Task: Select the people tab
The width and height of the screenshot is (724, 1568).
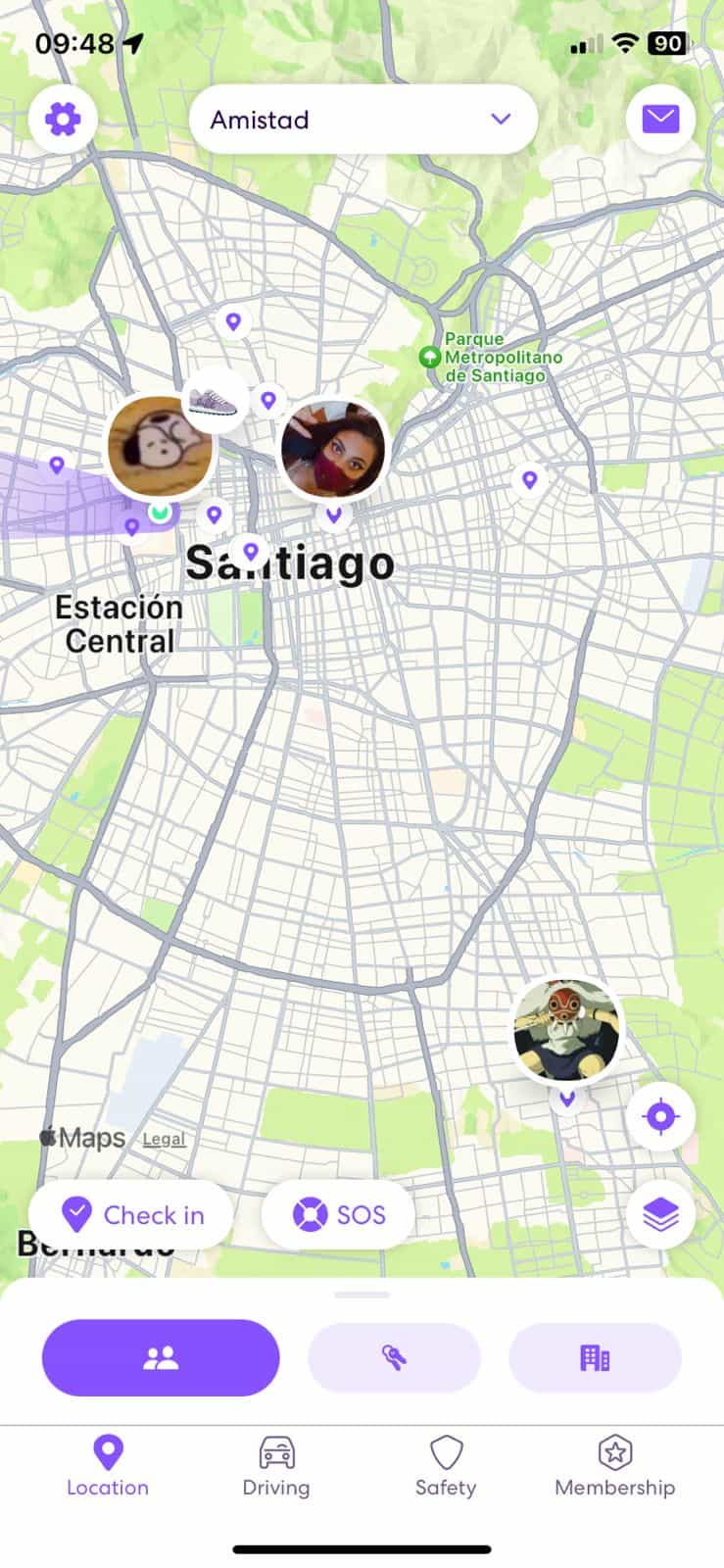Action: coord(161,1357)
